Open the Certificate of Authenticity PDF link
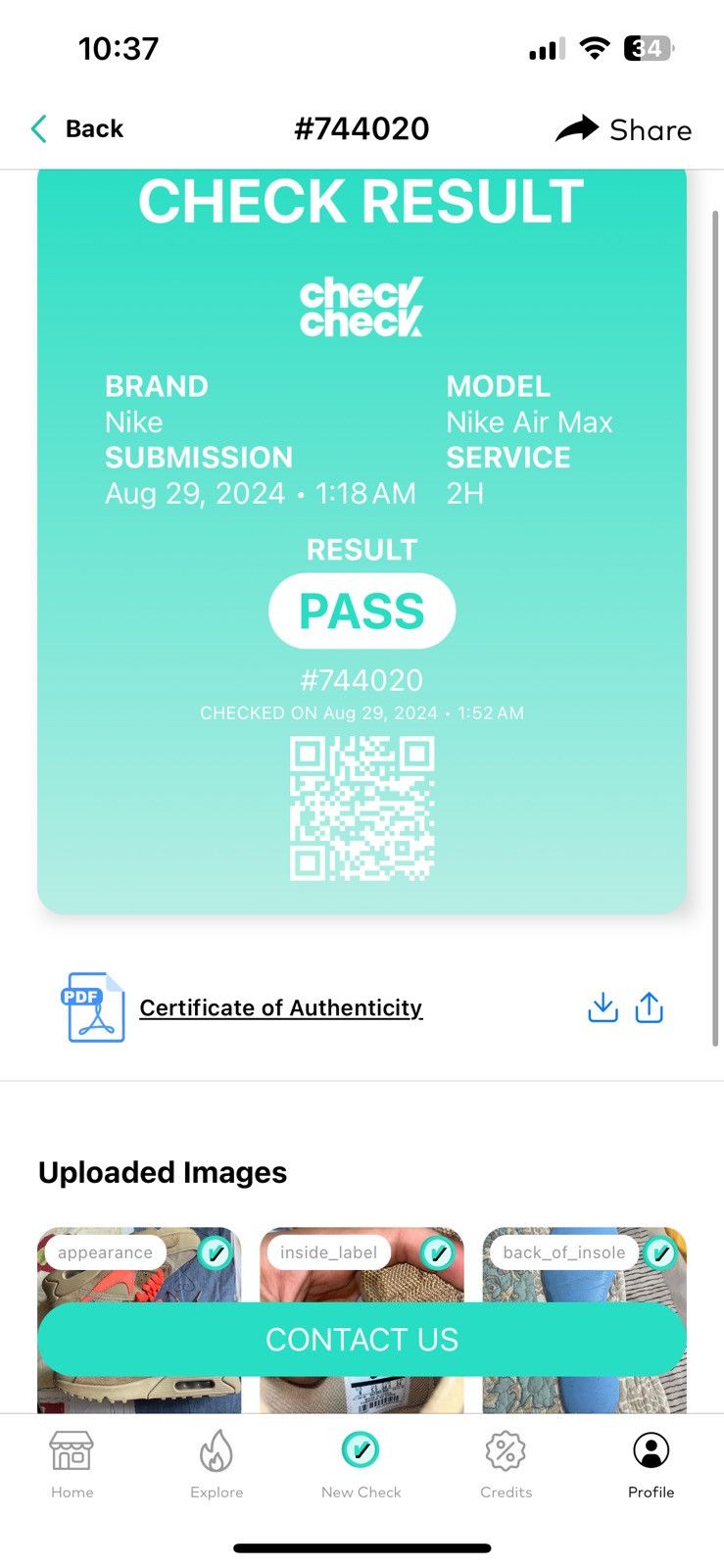The height and width of the screenshot is (1568, 724). [280, 1007]
